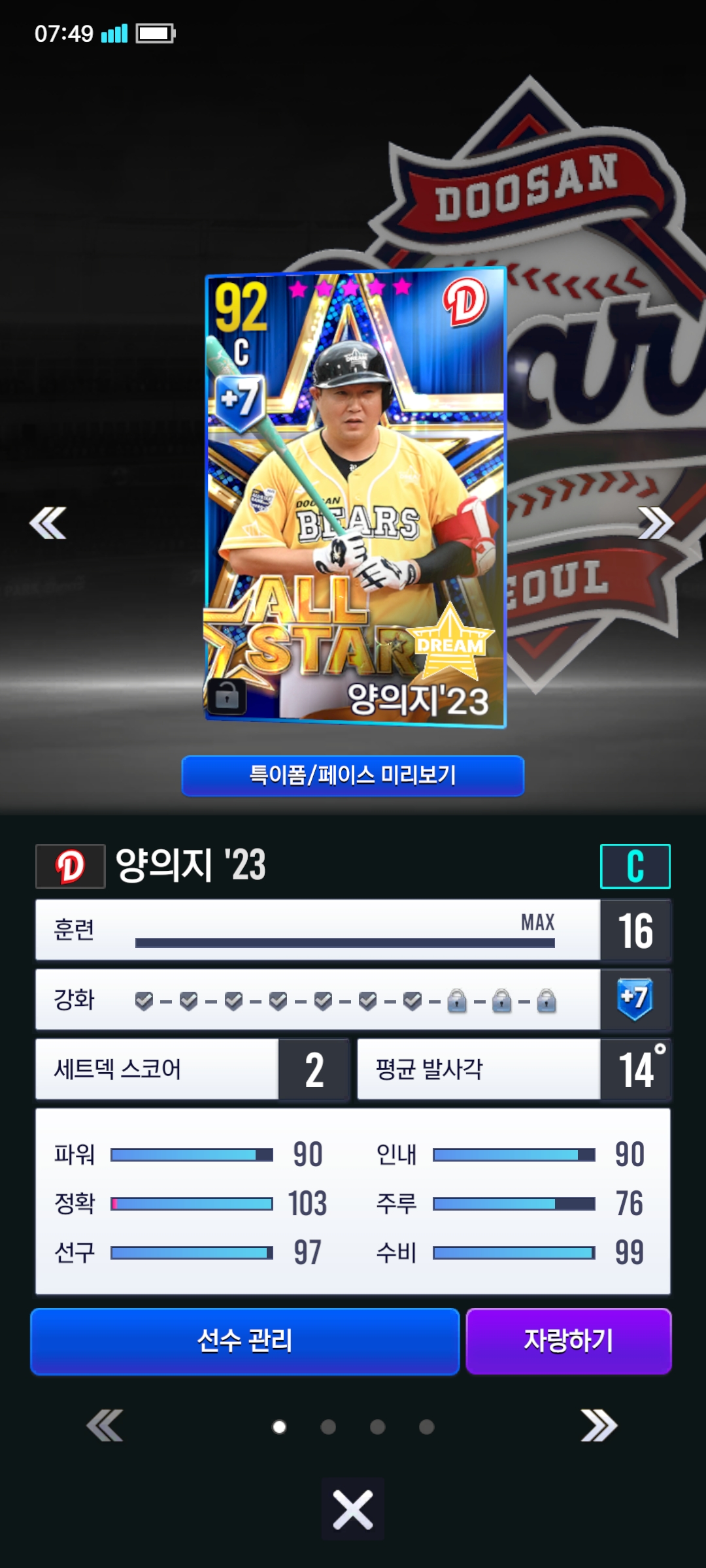Tap the 자랑하기 share button
Screen dimensions: 706x1568
coord(569,1341)
